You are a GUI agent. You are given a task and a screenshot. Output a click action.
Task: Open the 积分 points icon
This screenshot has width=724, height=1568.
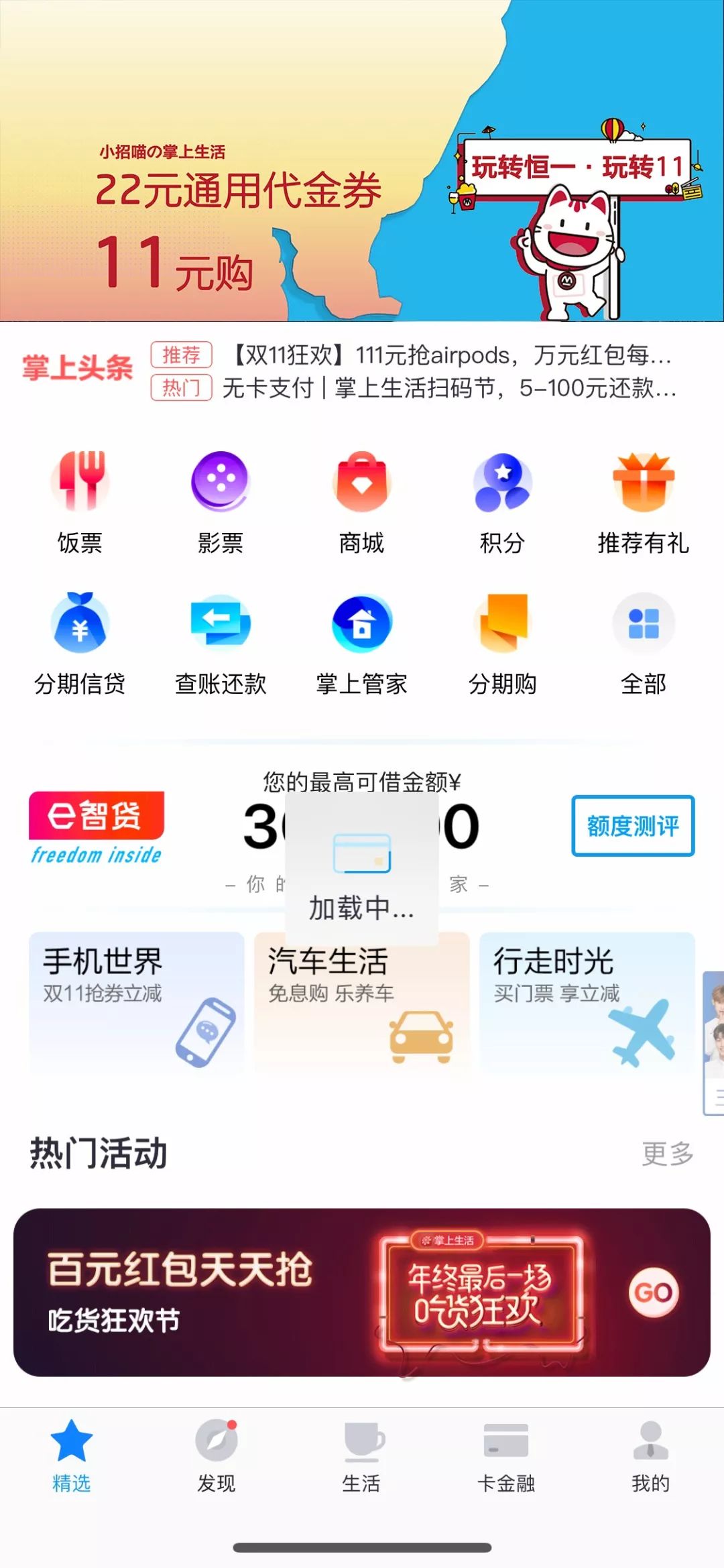pyautogui.click(x=503, y=499)
